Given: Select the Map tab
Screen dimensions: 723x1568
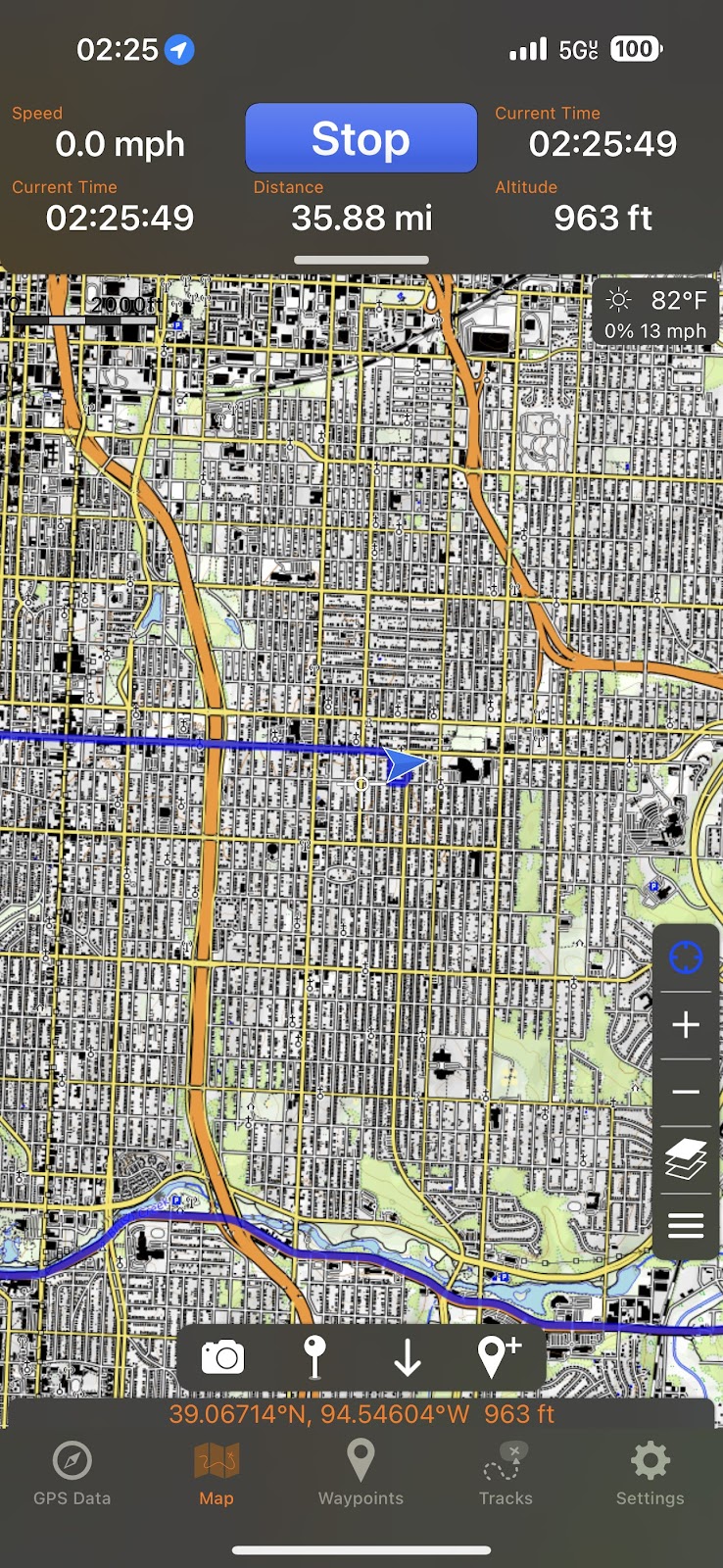Looking at the screenshot, I should 217,1473.
